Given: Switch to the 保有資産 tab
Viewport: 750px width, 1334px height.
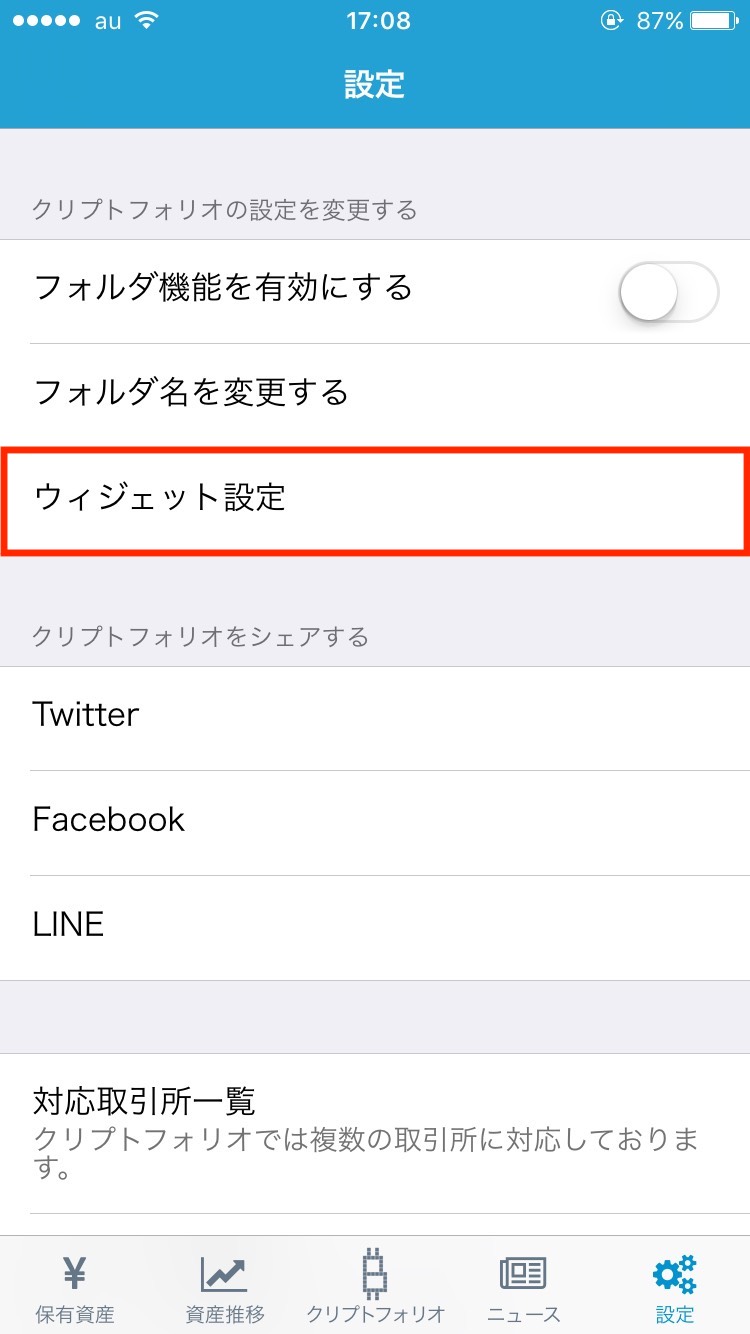Looking at the screenshot, I should pyautogui.click(x=75, y=1287).
